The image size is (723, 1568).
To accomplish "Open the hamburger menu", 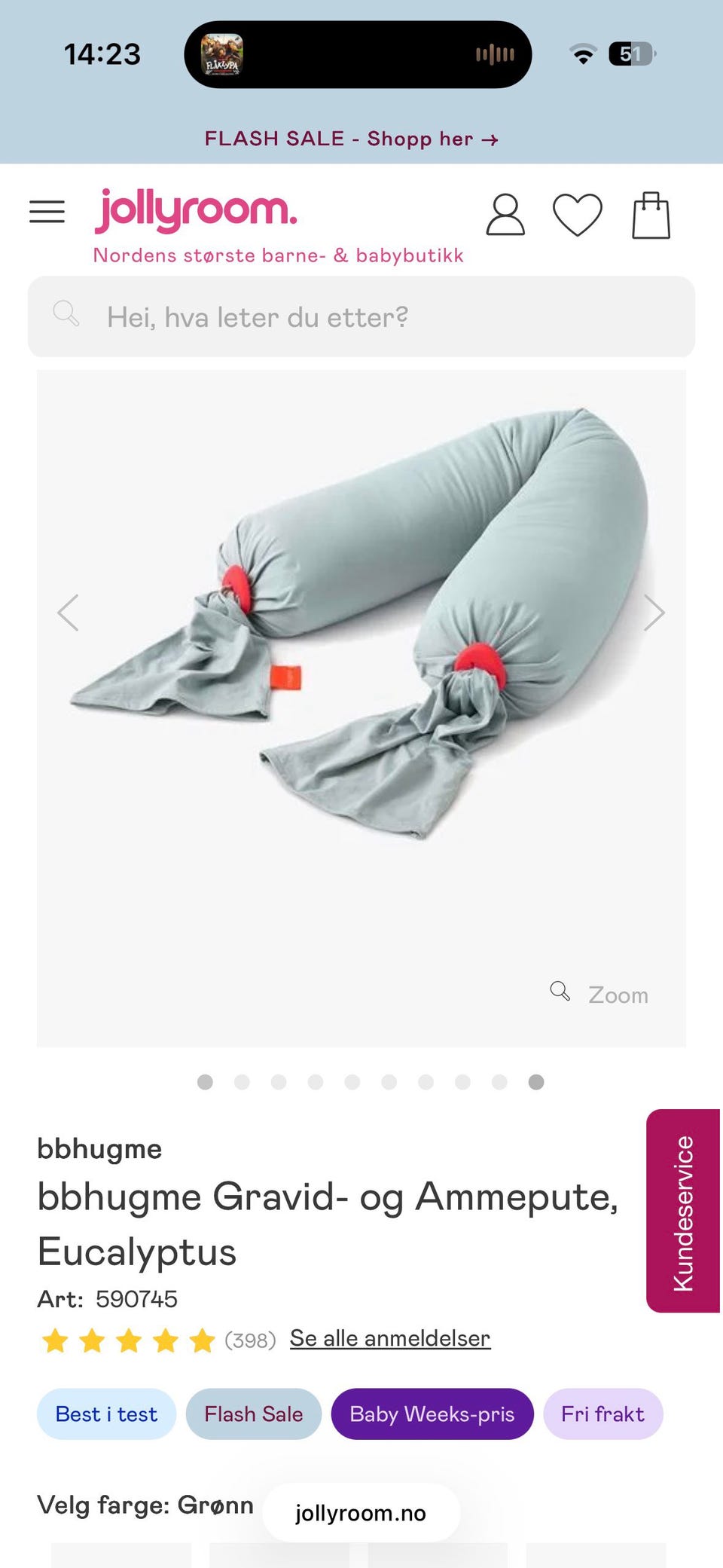I will [x=47, y=212].
